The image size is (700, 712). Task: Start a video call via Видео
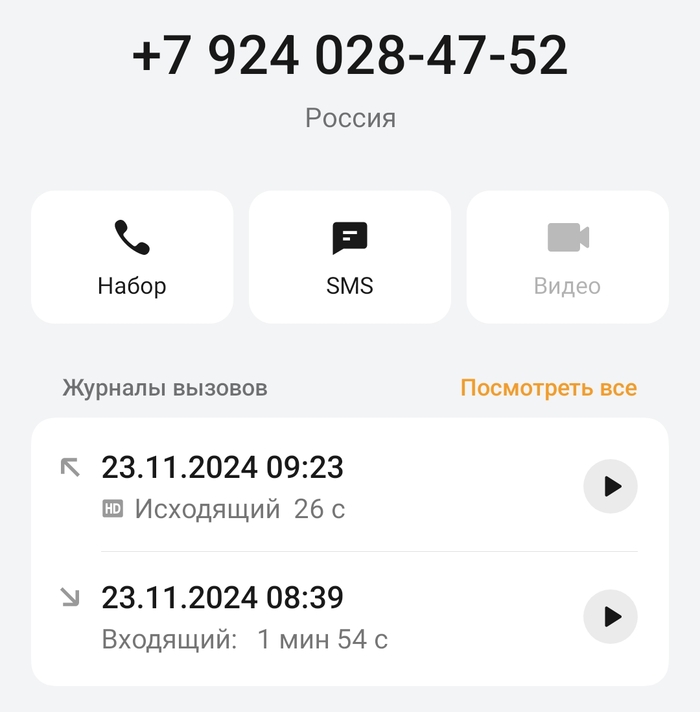click(x=567, y=257)
